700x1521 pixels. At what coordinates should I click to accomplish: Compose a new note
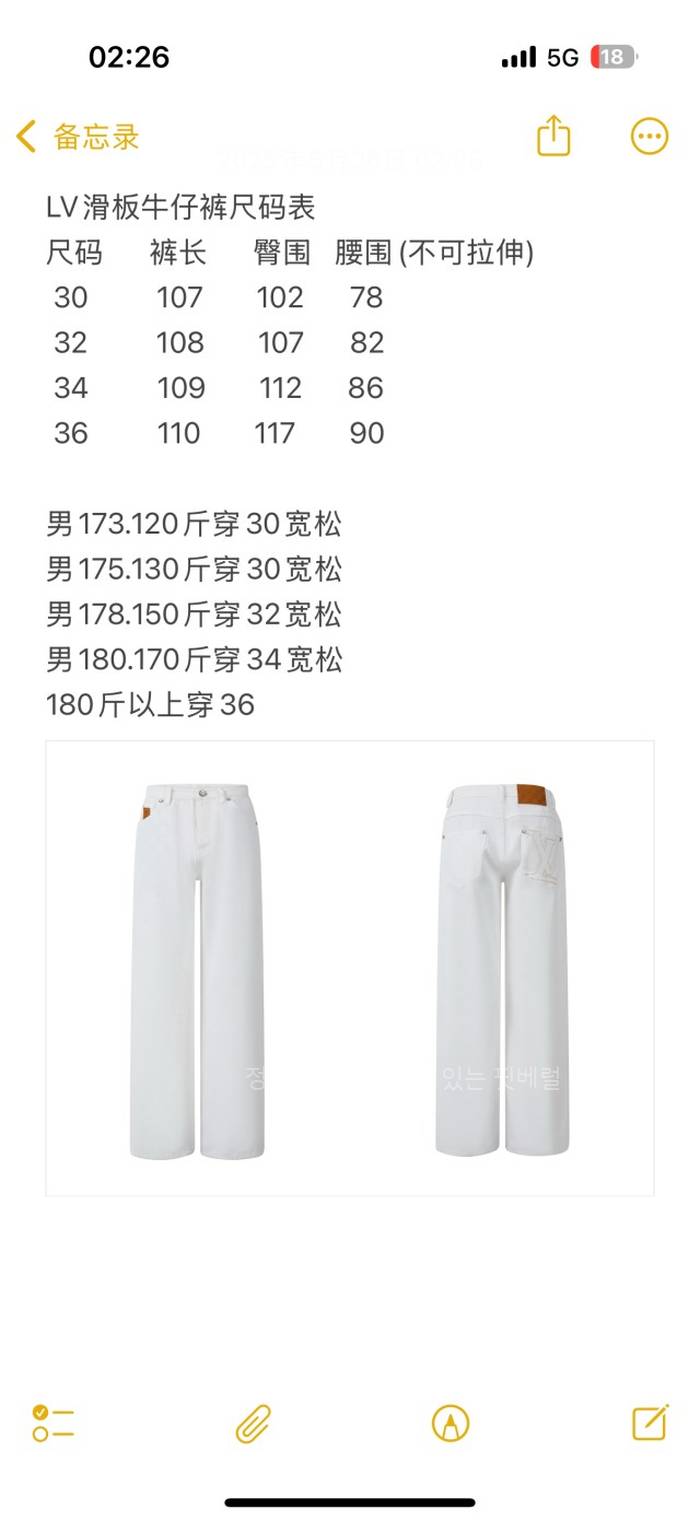click(650, 1422)
